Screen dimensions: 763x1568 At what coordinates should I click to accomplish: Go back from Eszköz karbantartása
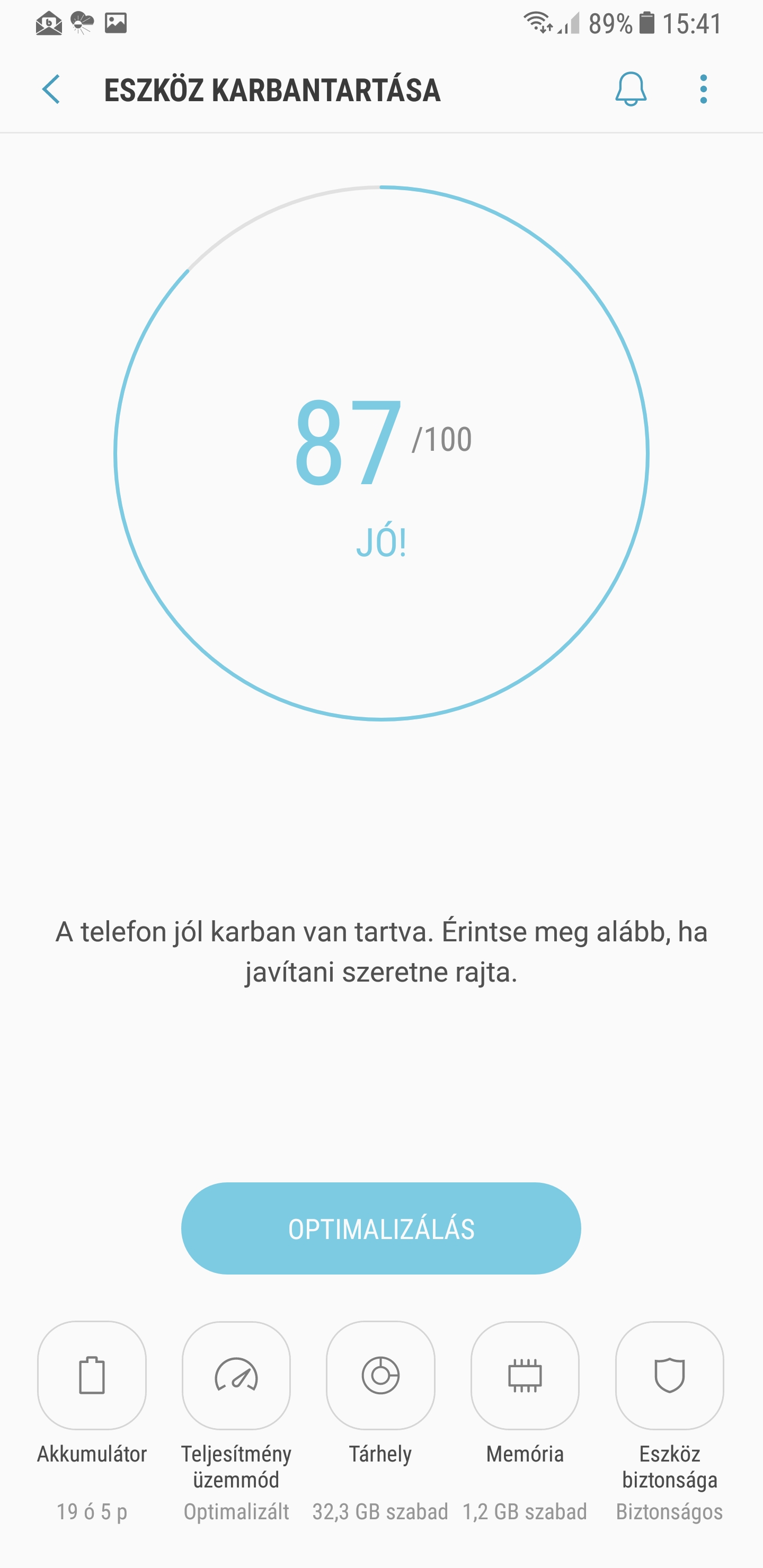(x=52, y=90)
